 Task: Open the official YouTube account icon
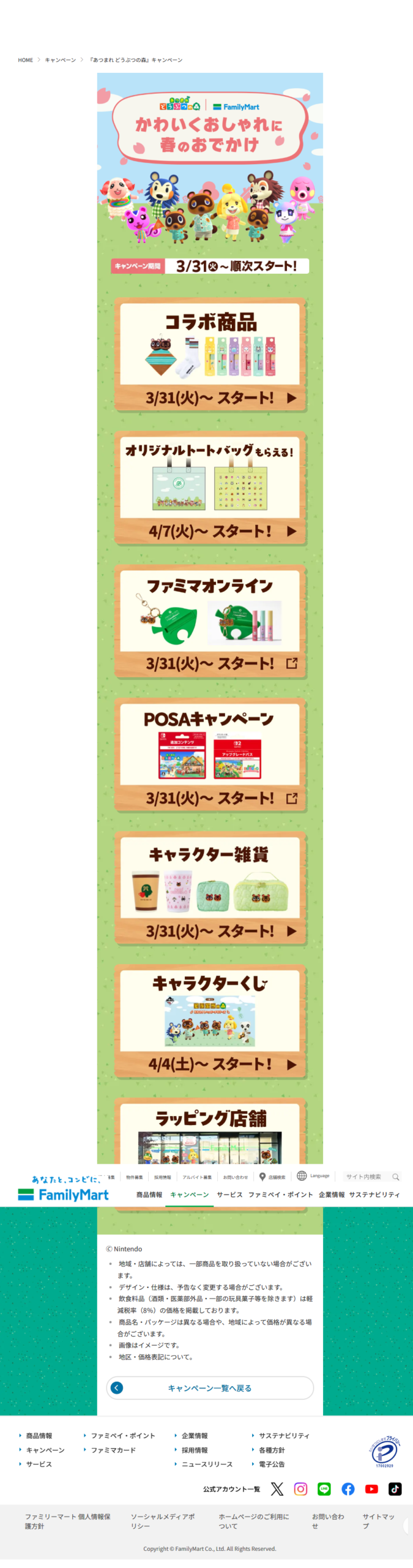[371, 1488]
